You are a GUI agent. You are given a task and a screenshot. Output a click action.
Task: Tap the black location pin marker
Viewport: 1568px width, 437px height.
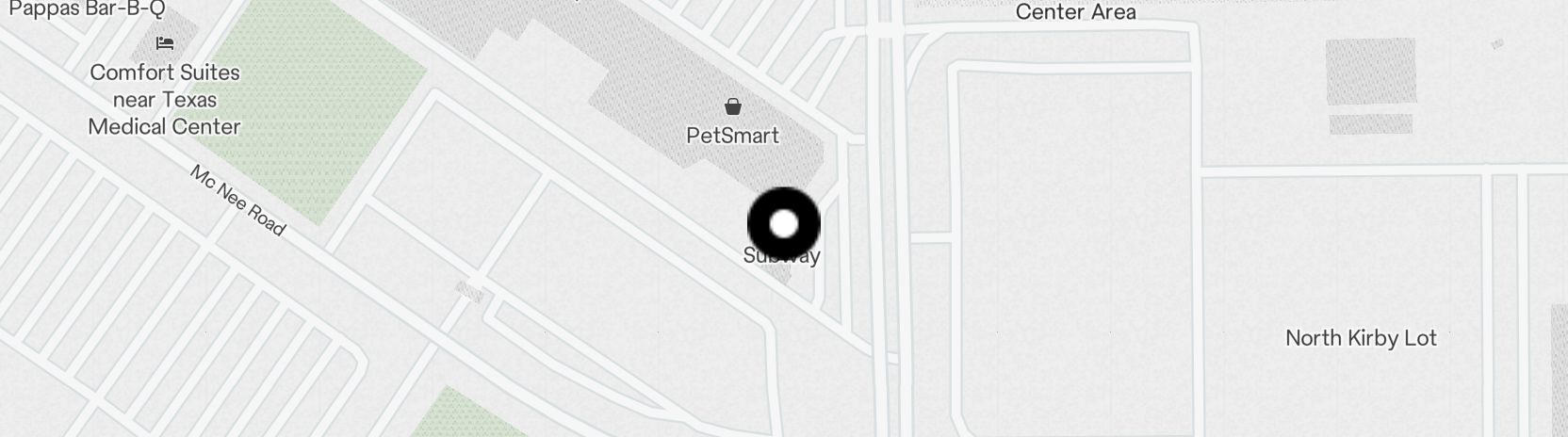click(x=783, y=224)
